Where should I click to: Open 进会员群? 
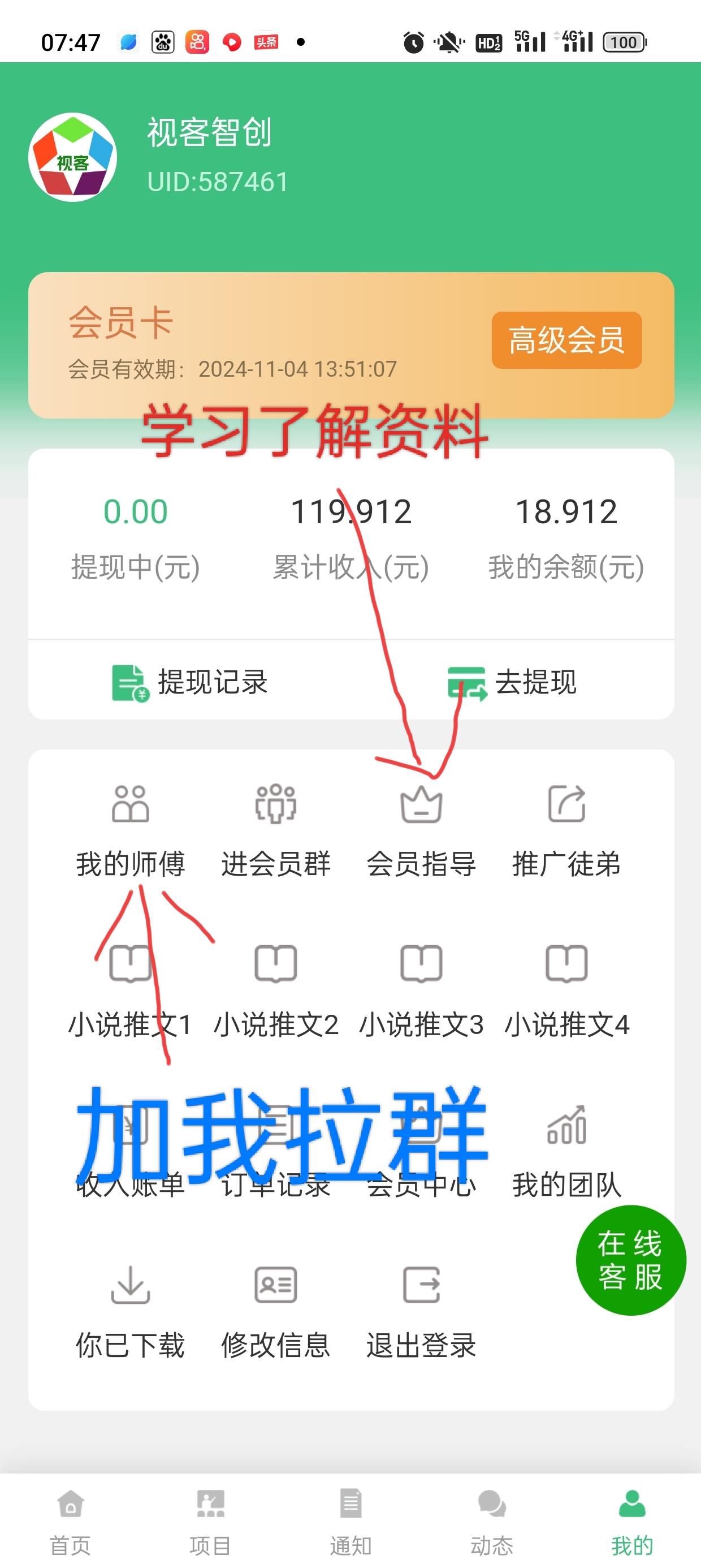276,830
